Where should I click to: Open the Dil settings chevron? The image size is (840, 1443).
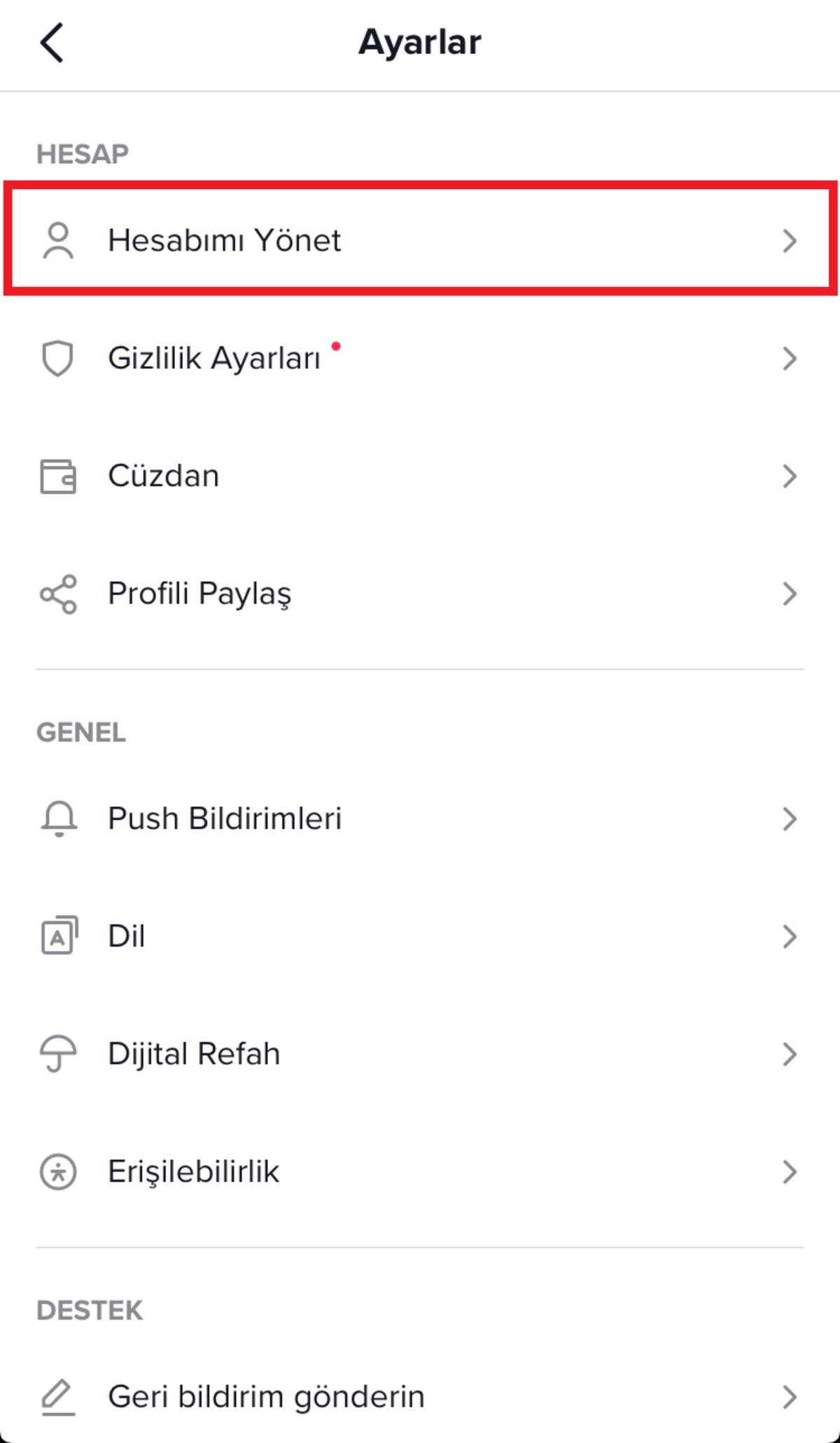click(x=790, y=935)
